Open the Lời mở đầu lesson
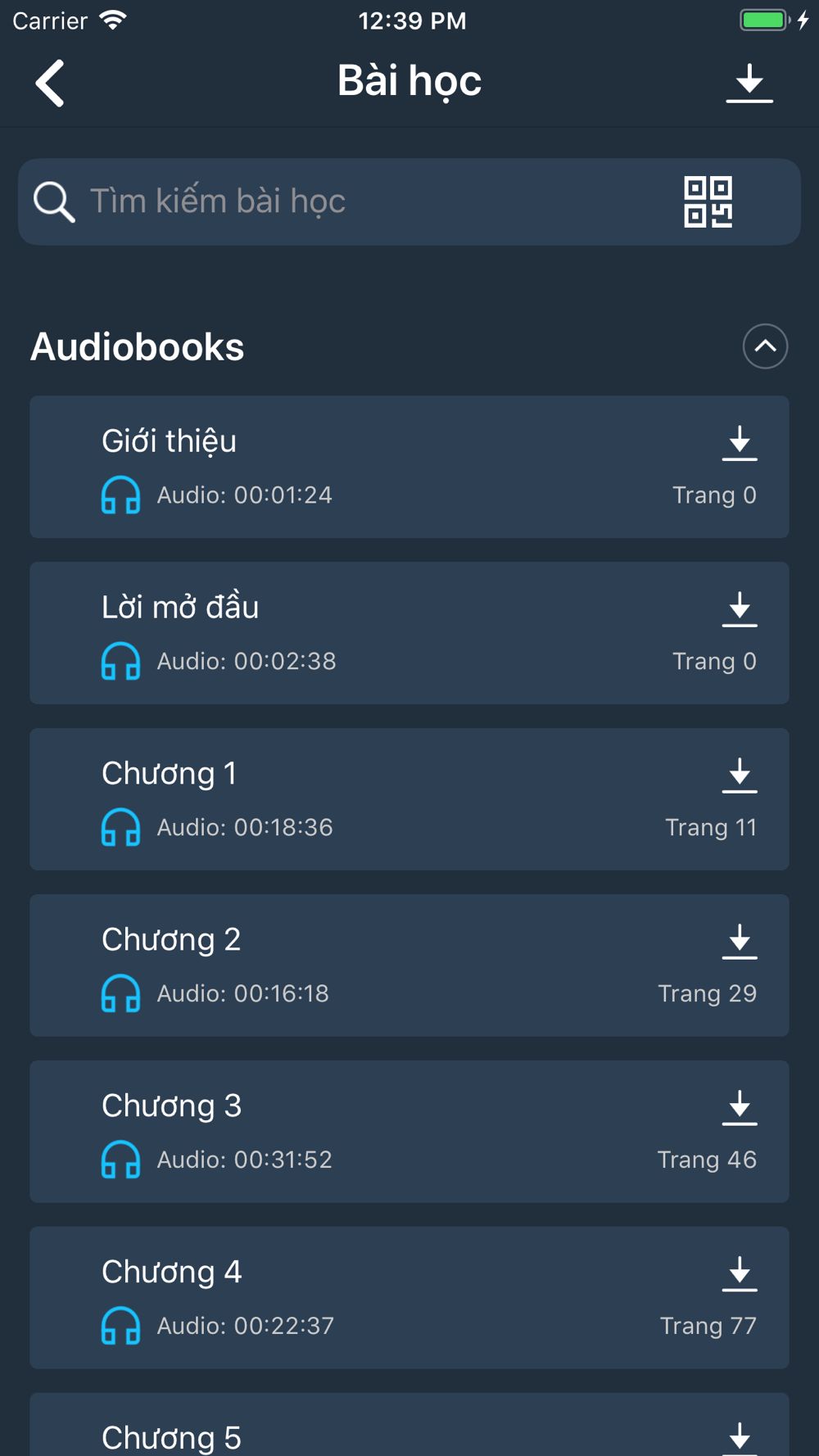 [x=409, y=633]
